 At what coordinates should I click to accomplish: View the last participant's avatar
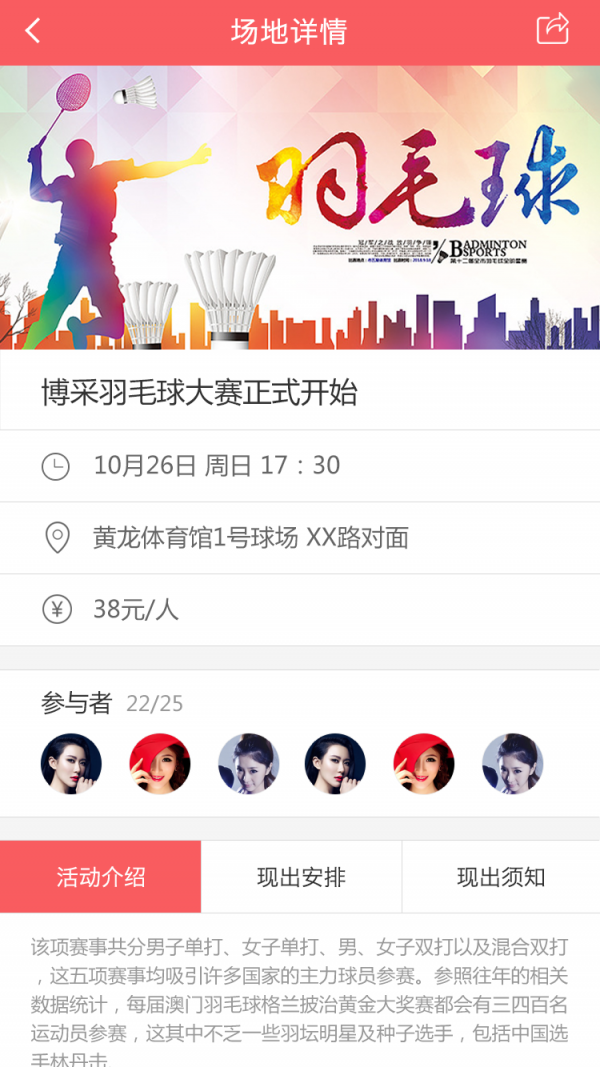512,764
